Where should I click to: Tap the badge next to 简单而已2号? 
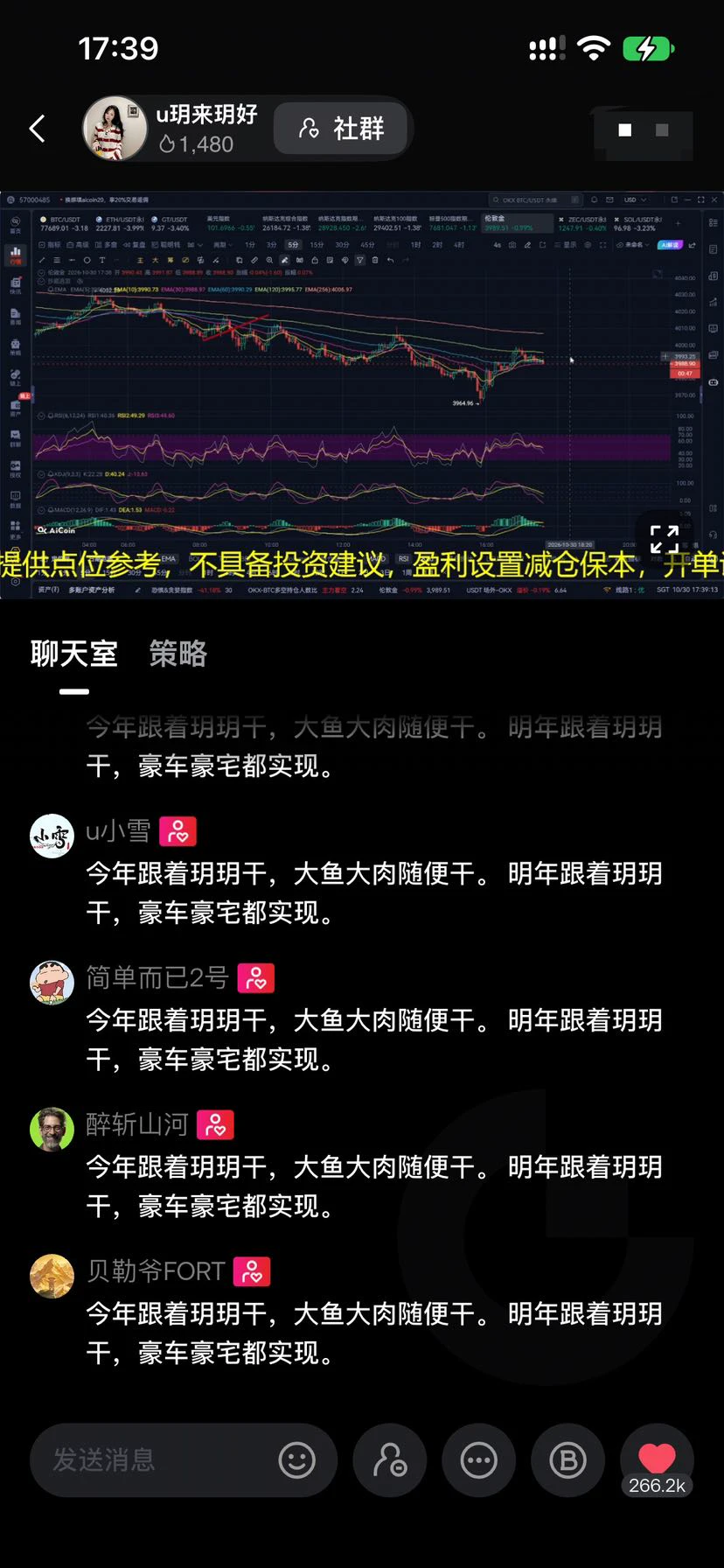pyautogui.click(x=256, y=977)
